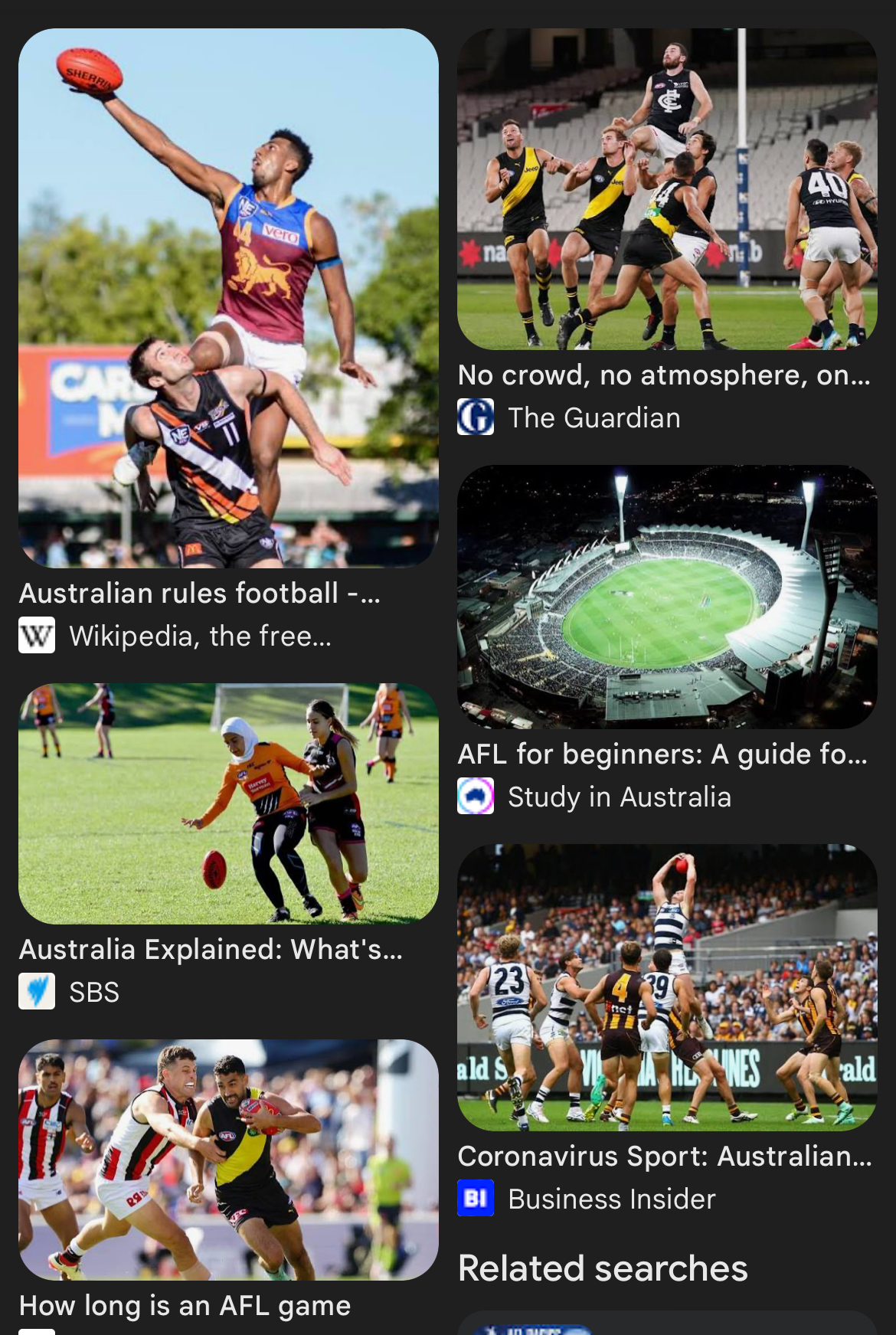The height and width of the screenshot is (1335, 896).
Task: View the How long is an AFL game image
Action: (228, 1160)
